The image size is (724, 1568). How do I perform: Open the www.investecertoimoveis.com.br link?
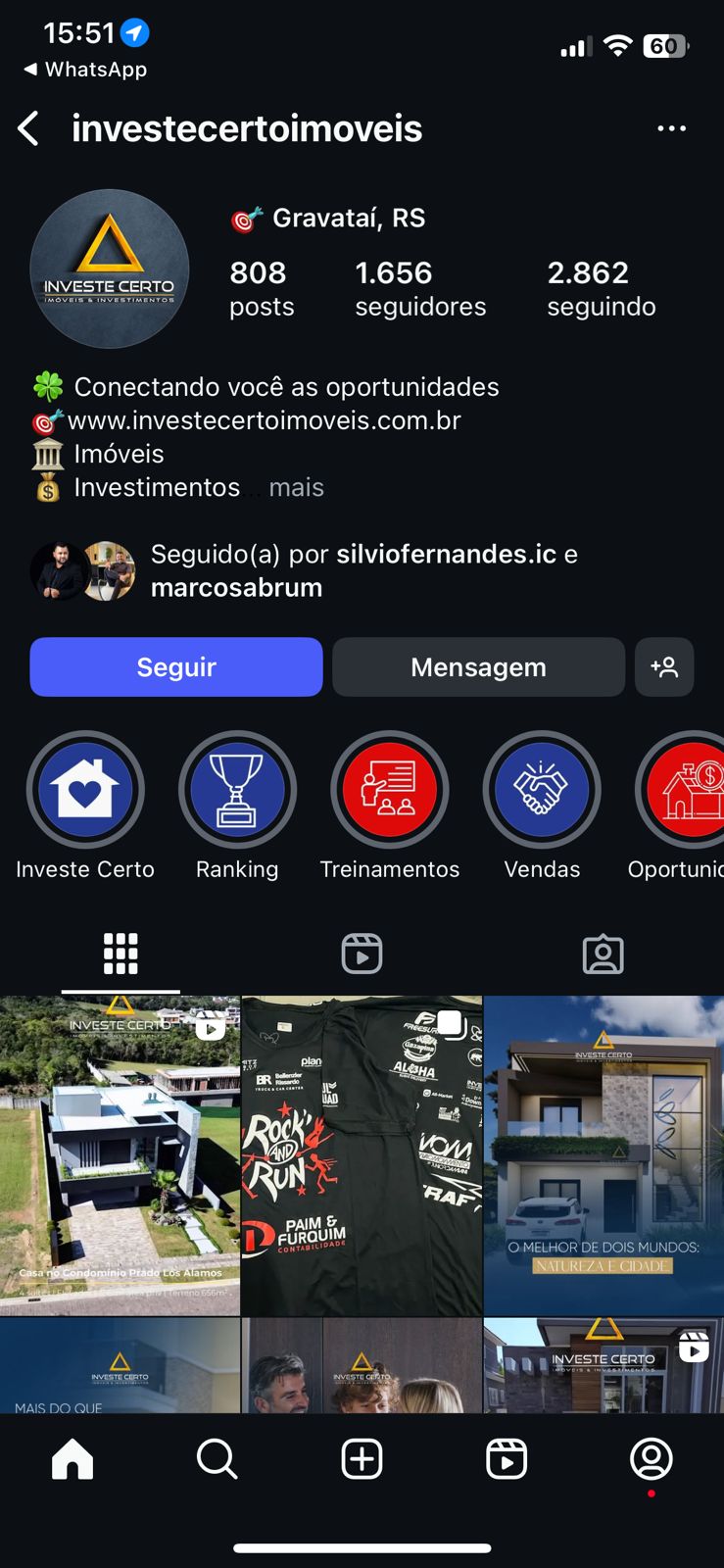(x=265, y=420)
